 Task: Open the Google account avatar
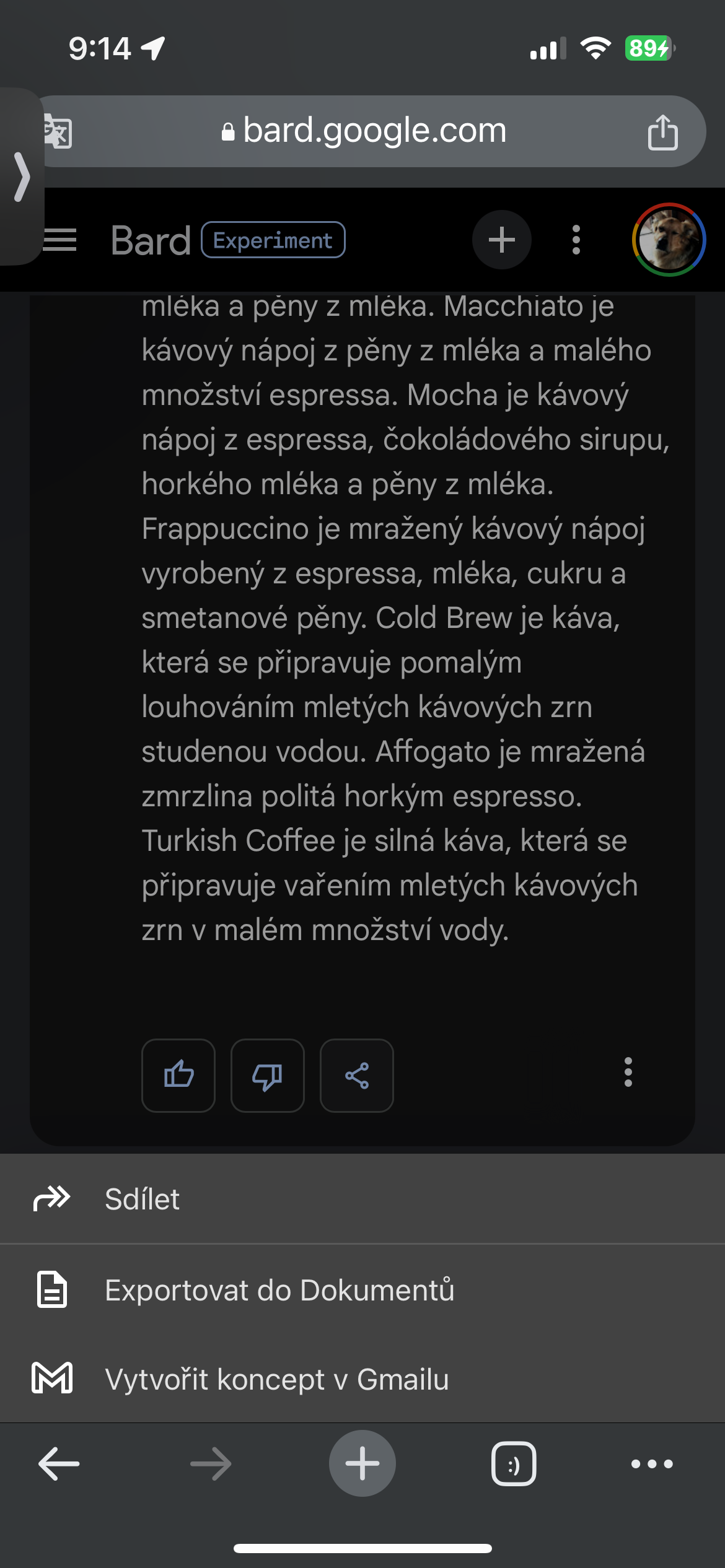pyautogui.click(x=669, y=240)
